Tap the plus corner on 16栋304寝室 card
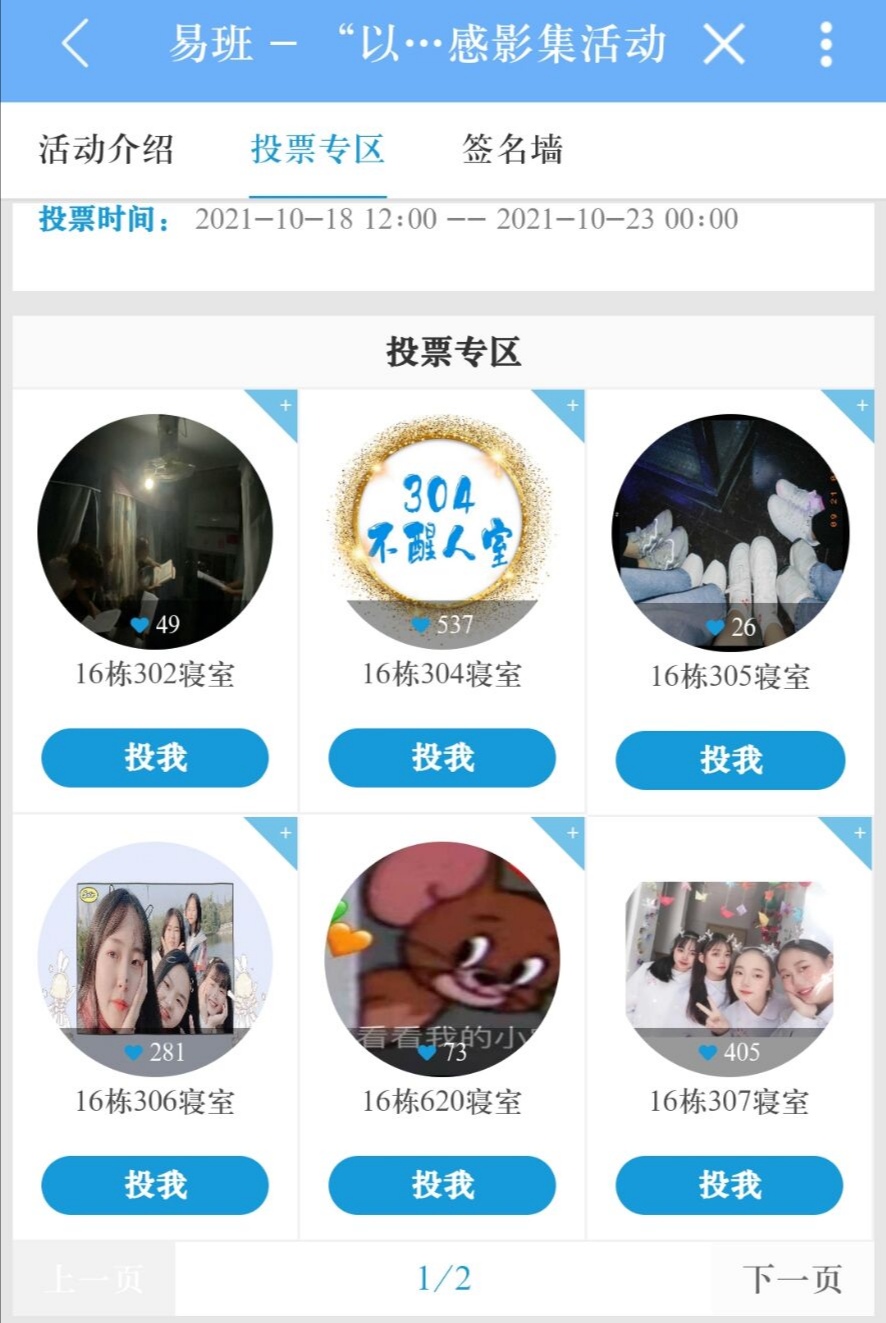 point(571,406)
